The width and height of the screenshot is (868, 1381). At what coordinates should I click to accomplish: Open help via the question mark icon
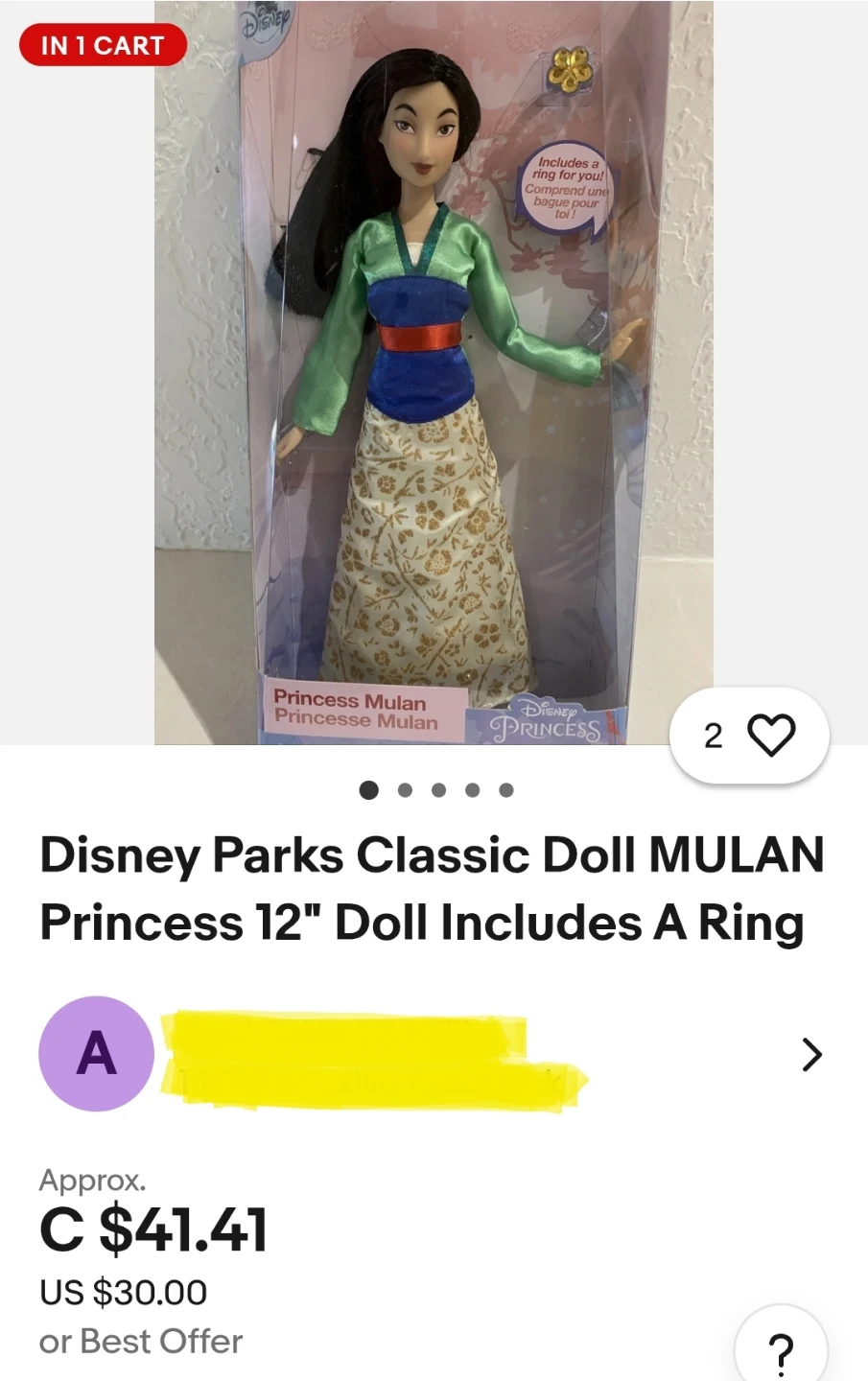[781, 1350]
